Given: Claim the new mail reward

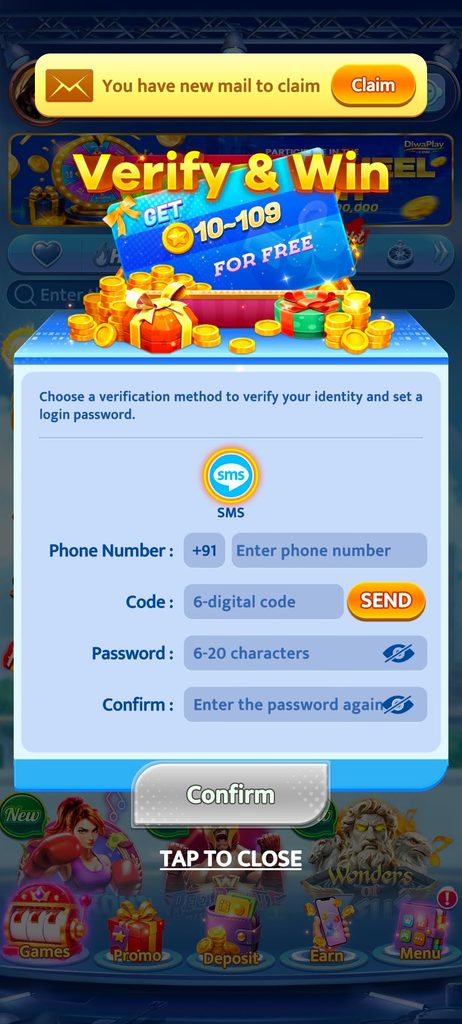Looking at the screenshot, I should coord(373,86).
